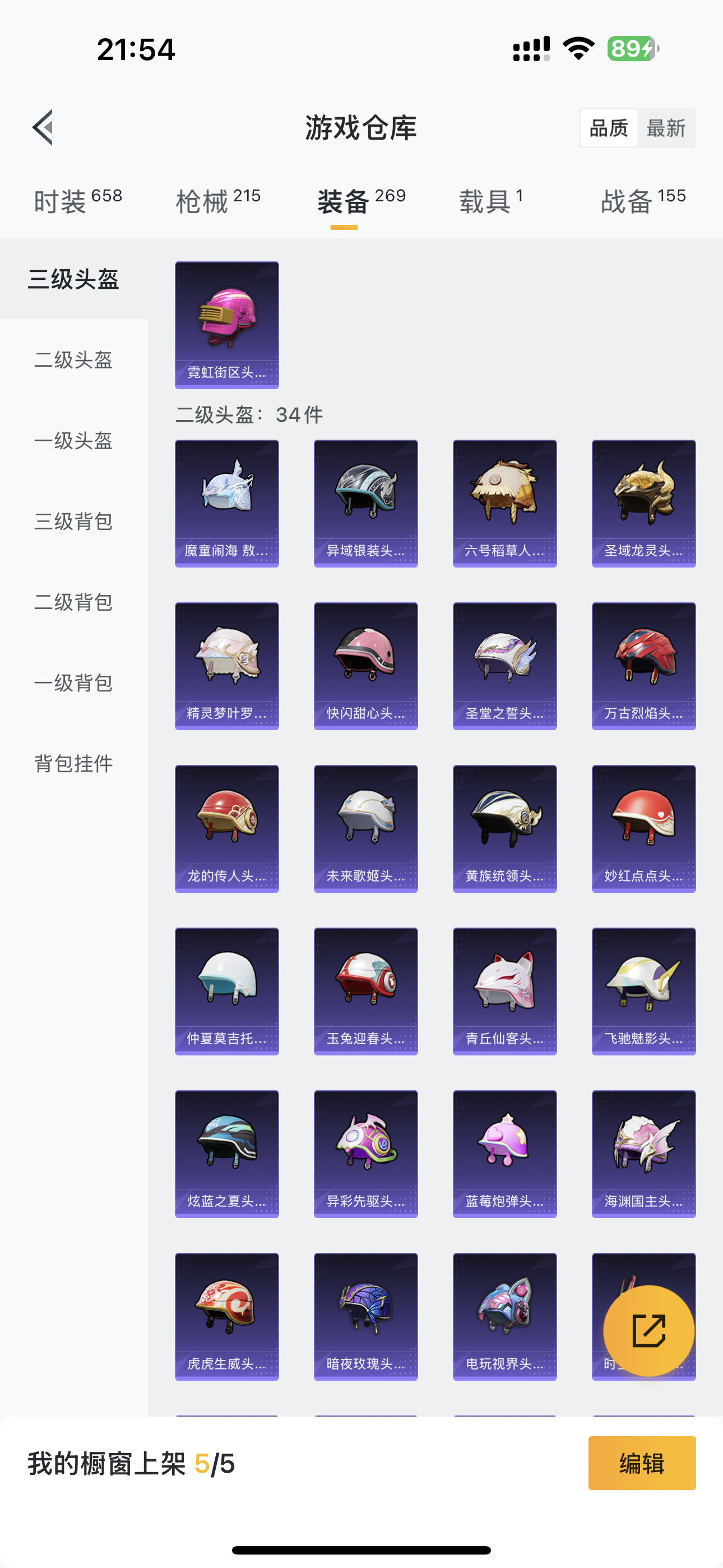Select 二级头盔 in the side menu
Viewport: 723px width, 1568px height.
tap(73, 359)
